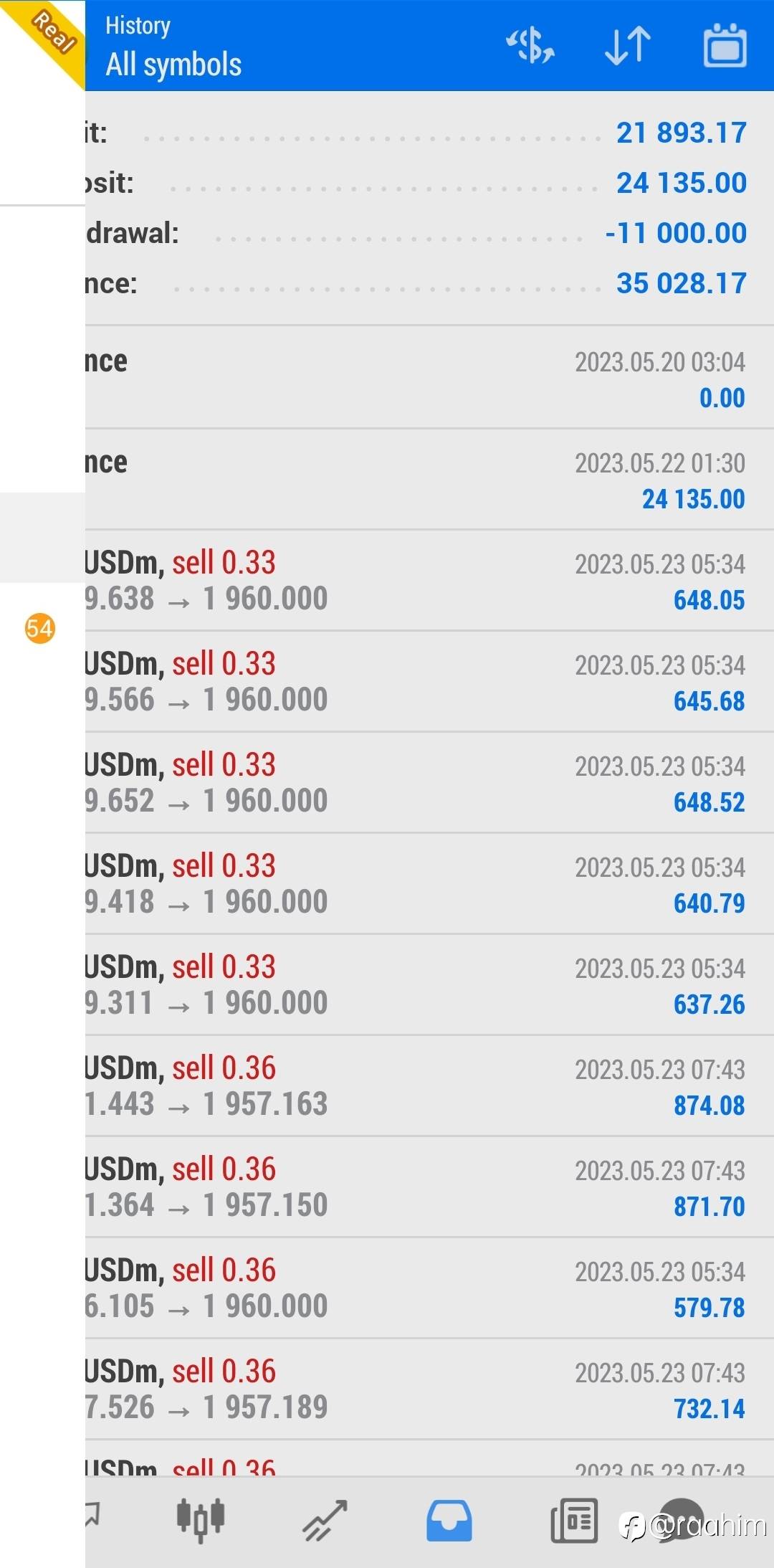This screenshot has width=774, height=1568.
Task: Open the sell 0.33 trade with profit 640.79
Action: click(x=429, y=884)
